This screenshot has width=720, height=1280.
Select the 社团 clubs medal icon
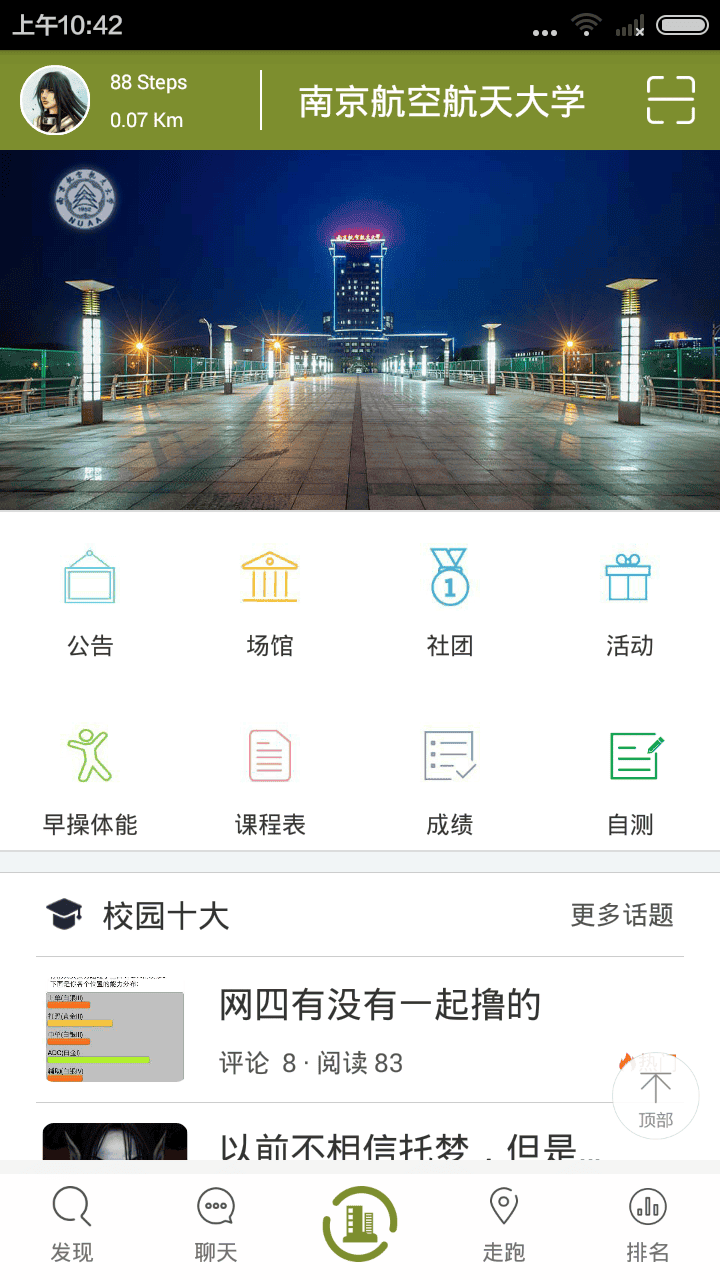pos(449,595)
